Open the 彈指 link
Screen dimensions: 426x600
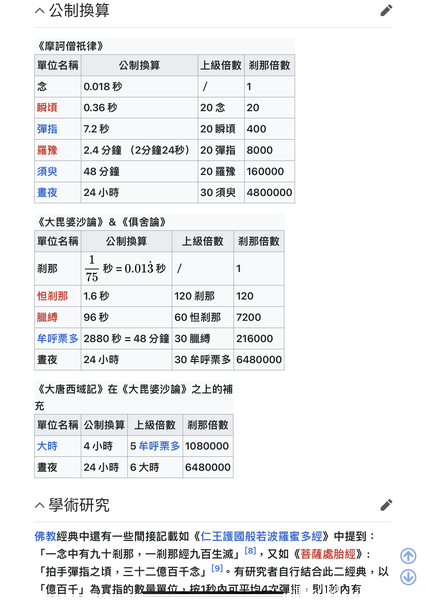tap(47, 129)
